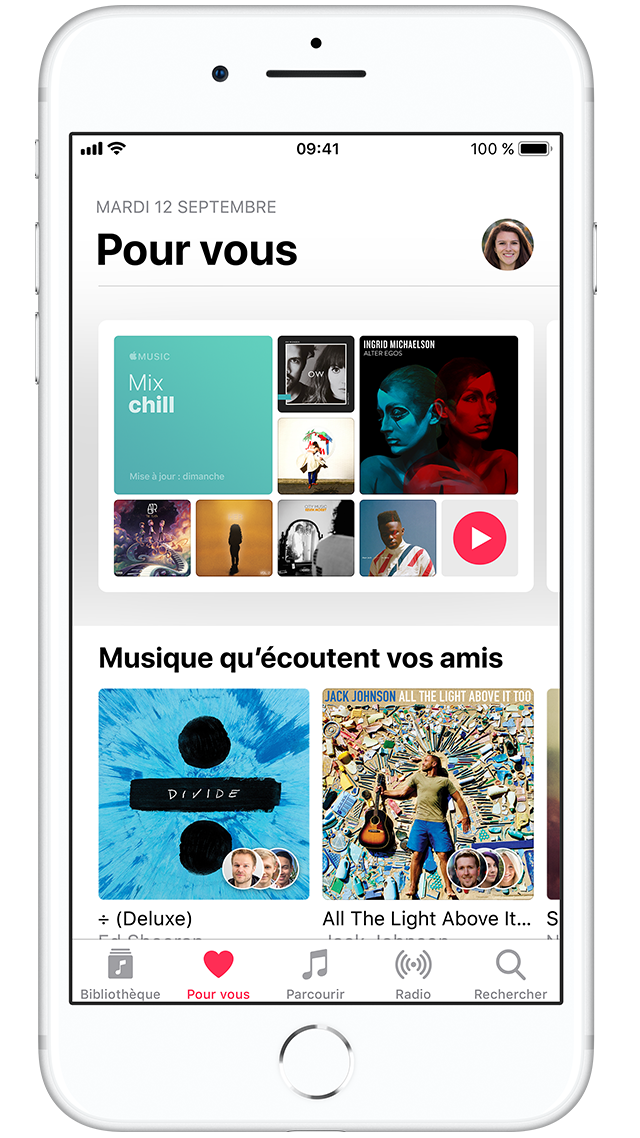640x1138 pixels.
Task: Tap the iPhone home button
Action: pos(316,1062)
